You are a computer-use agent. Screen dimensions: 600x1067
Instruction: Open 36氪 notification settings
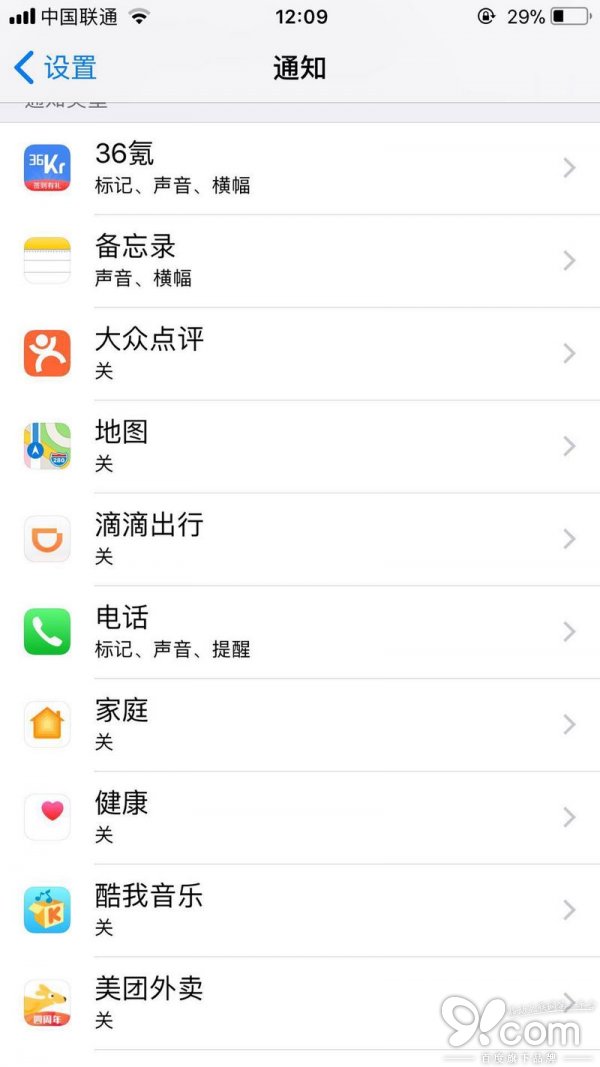point(300,168)
